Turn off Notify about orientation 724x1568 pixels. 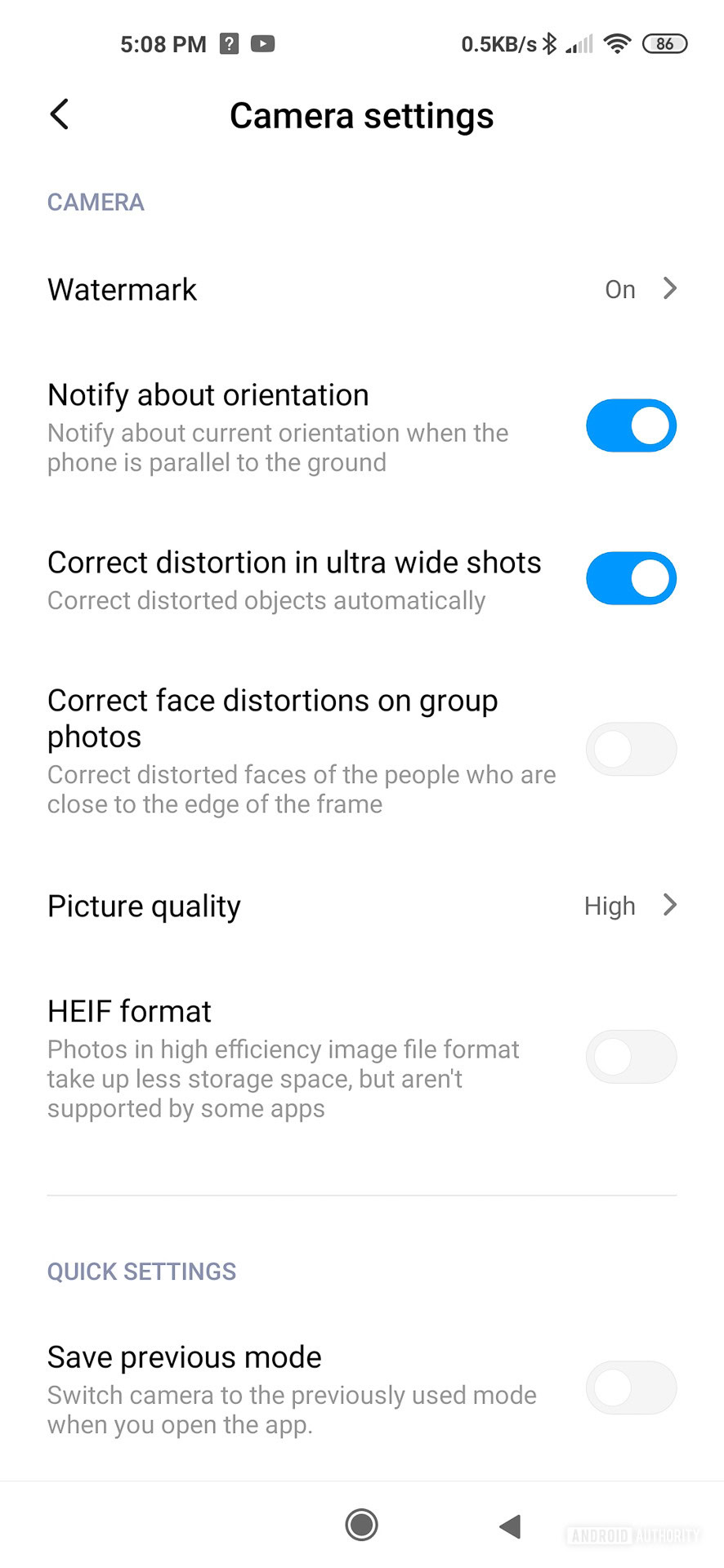pos(631,425)
